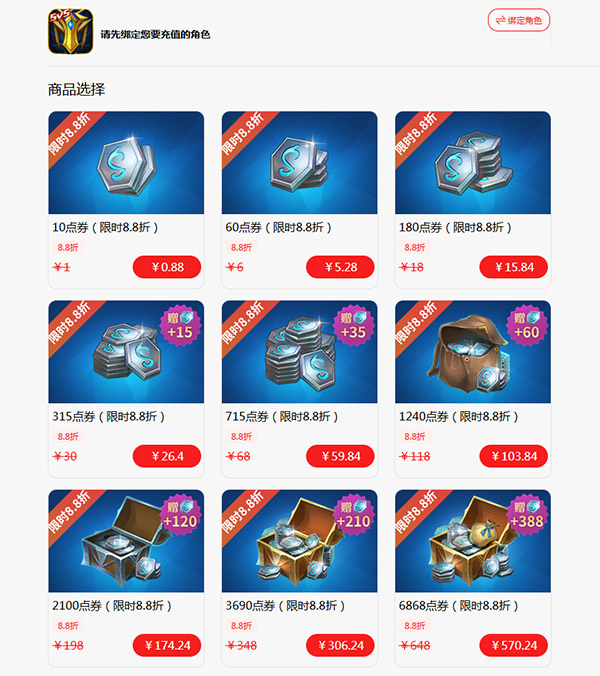
Task: Tap the ¥15.84 price button
Action: (x=513, y=267)
